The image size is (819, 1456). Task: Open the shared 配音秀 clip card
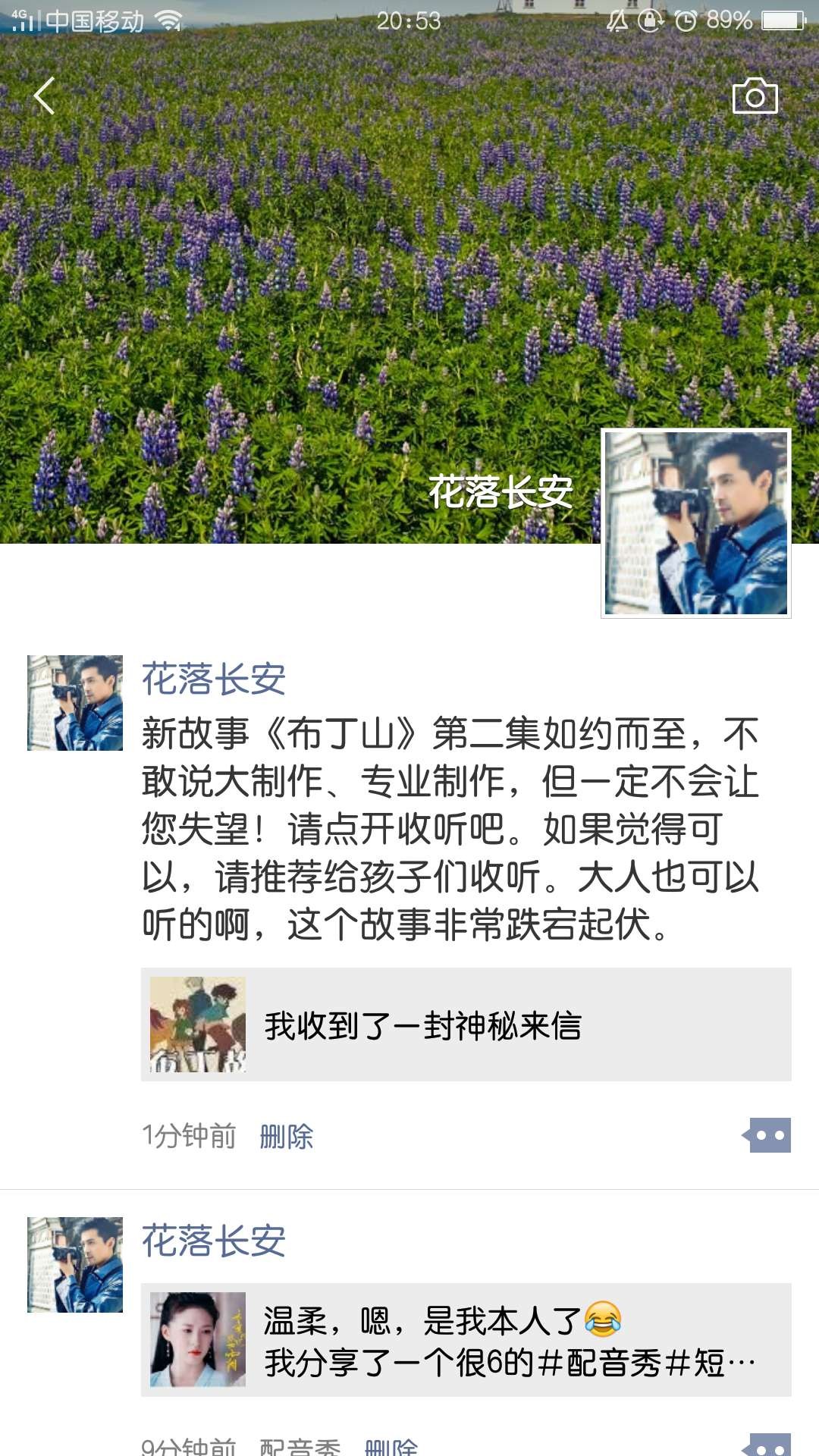pyautogui.click(x=466, y=1340)
